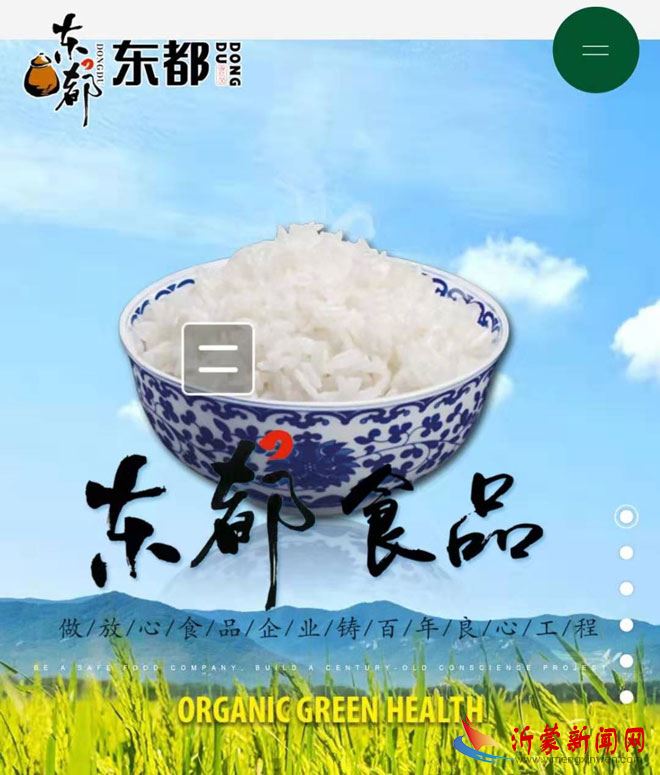Open the green circular hamburger menu
This screenshot has width=660, height=775.
596,50
